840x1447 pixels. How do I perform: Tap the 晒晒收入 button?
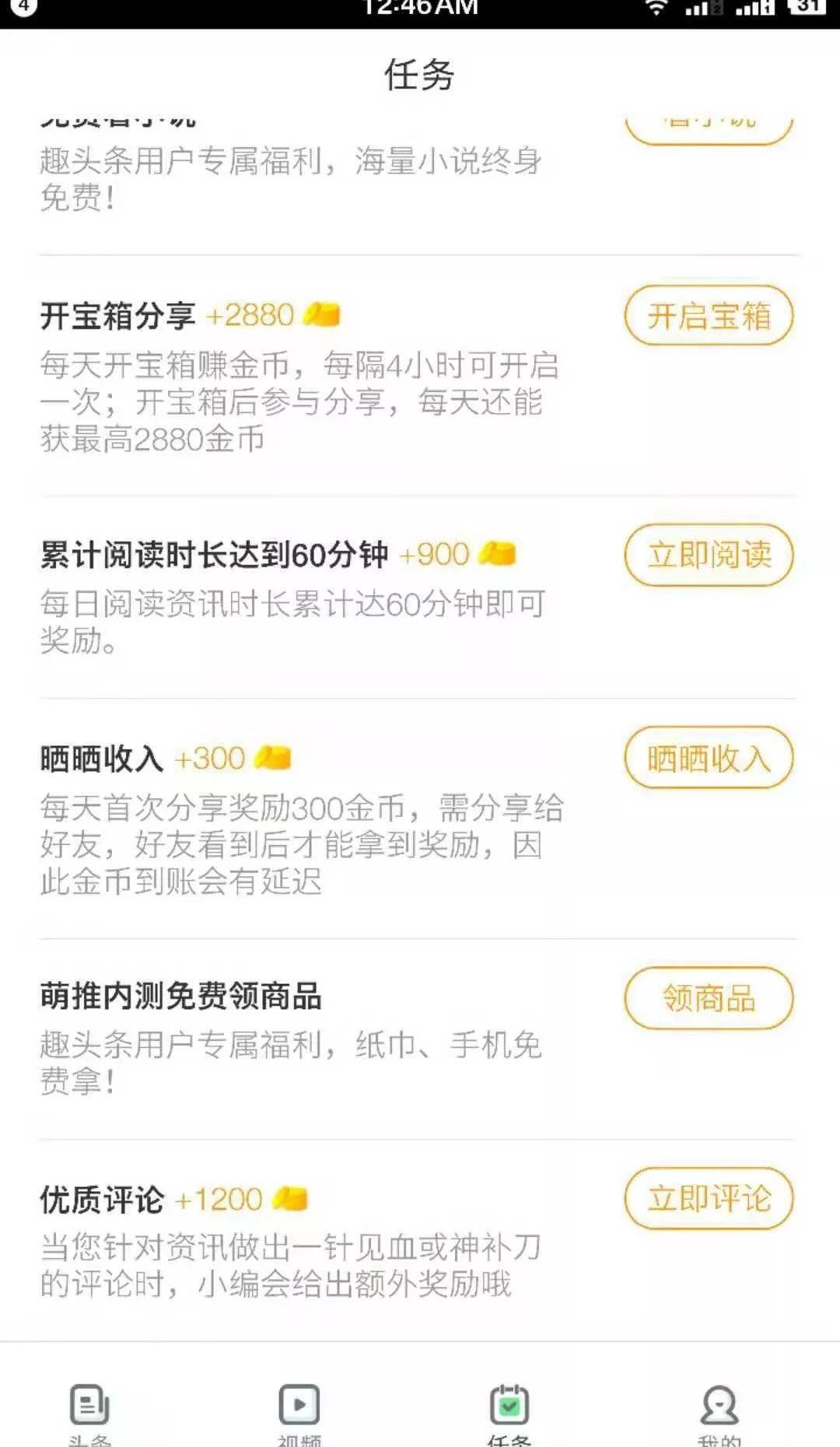click(x=709, y=758)
